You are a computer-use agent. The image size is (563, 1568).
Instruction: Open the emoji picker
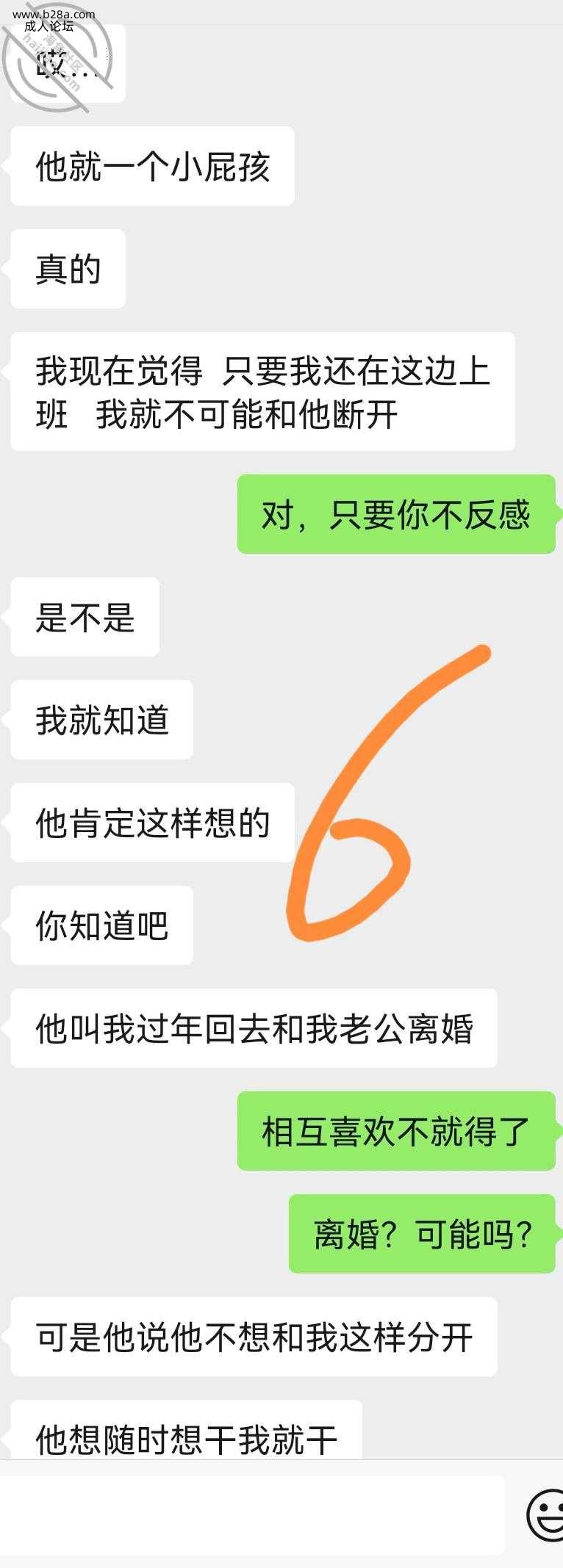point(546,1514)
